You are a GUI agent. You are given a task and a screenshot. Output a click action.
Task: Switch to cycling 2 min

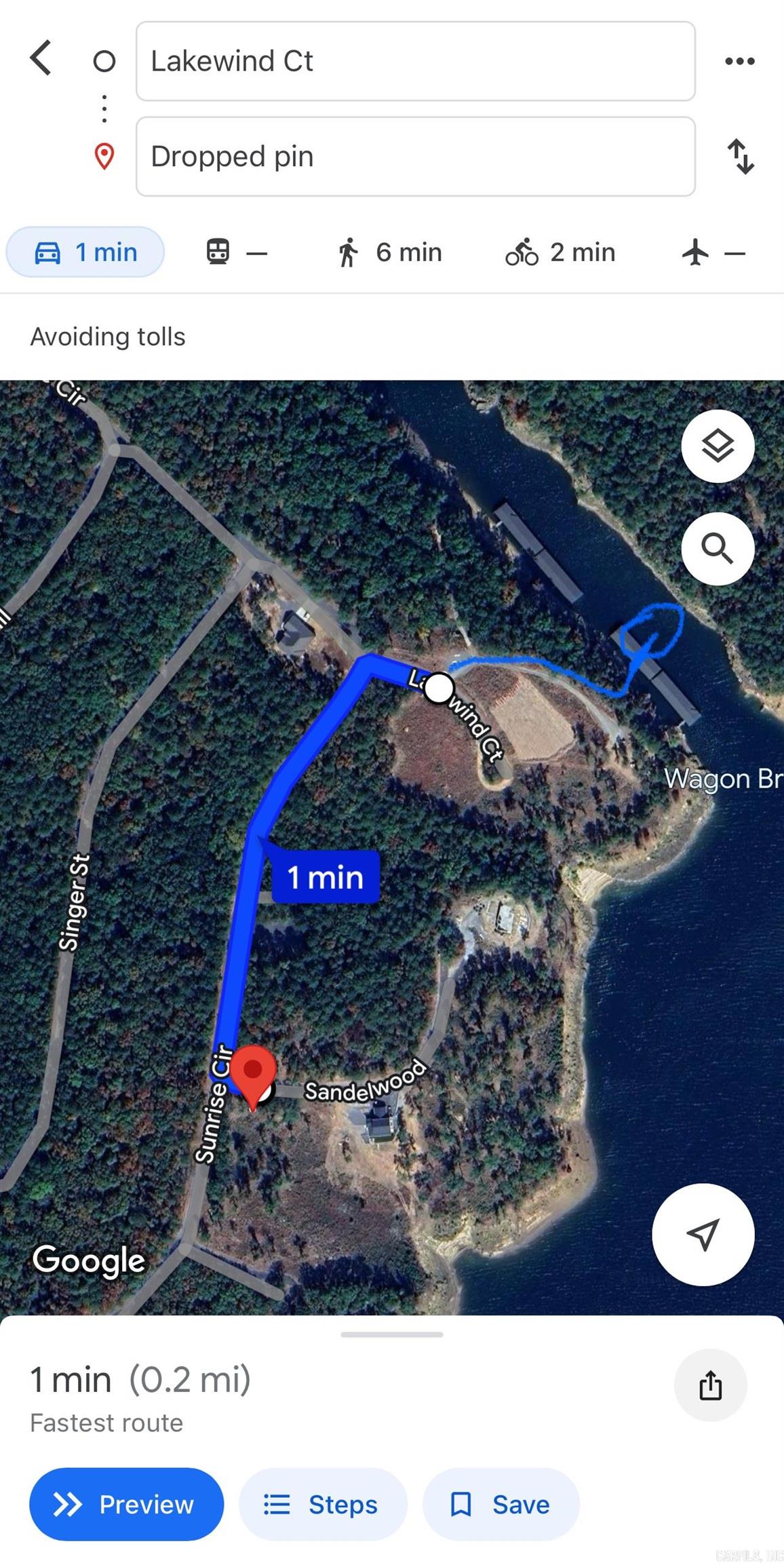click(560, 252)
